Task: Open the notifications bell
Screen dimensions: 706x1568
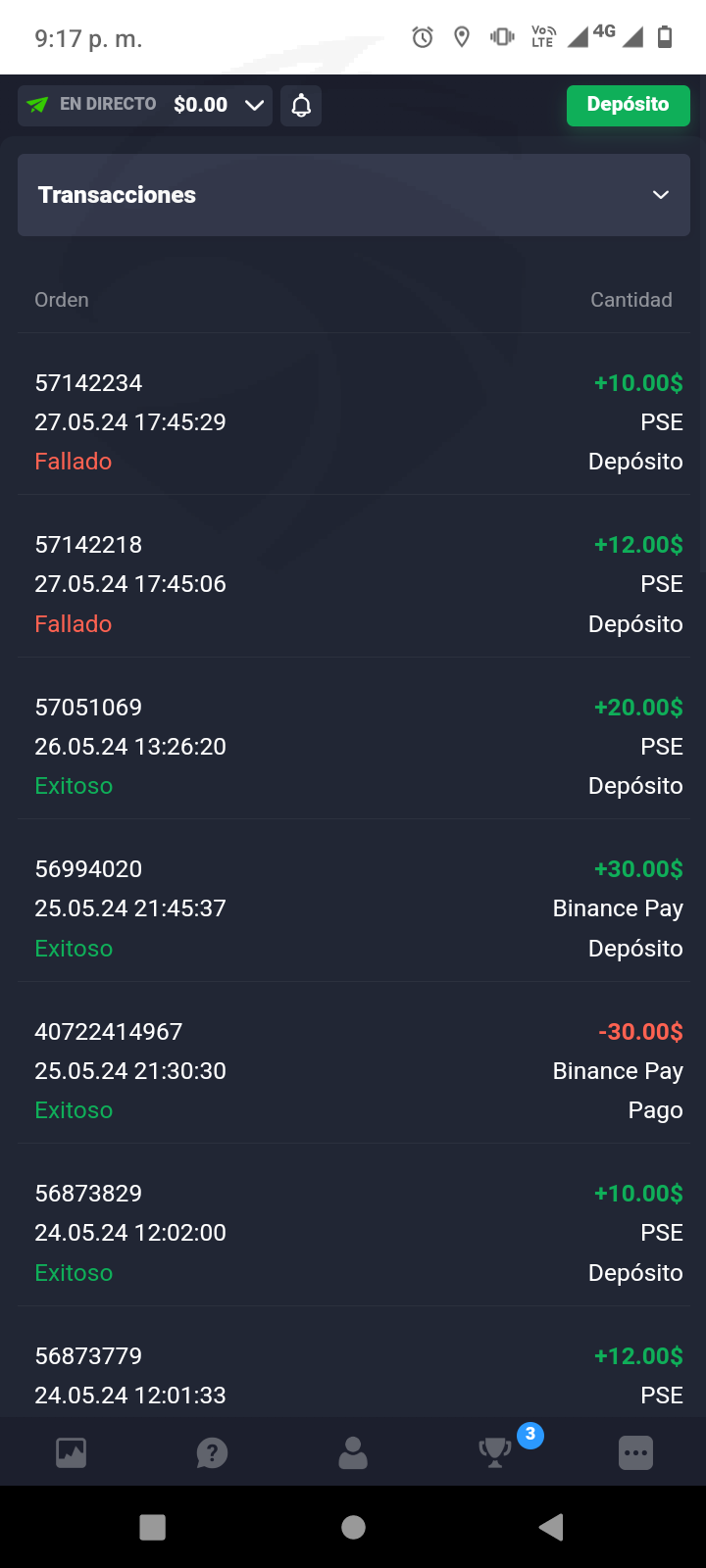Action: [x=301, y=105]
